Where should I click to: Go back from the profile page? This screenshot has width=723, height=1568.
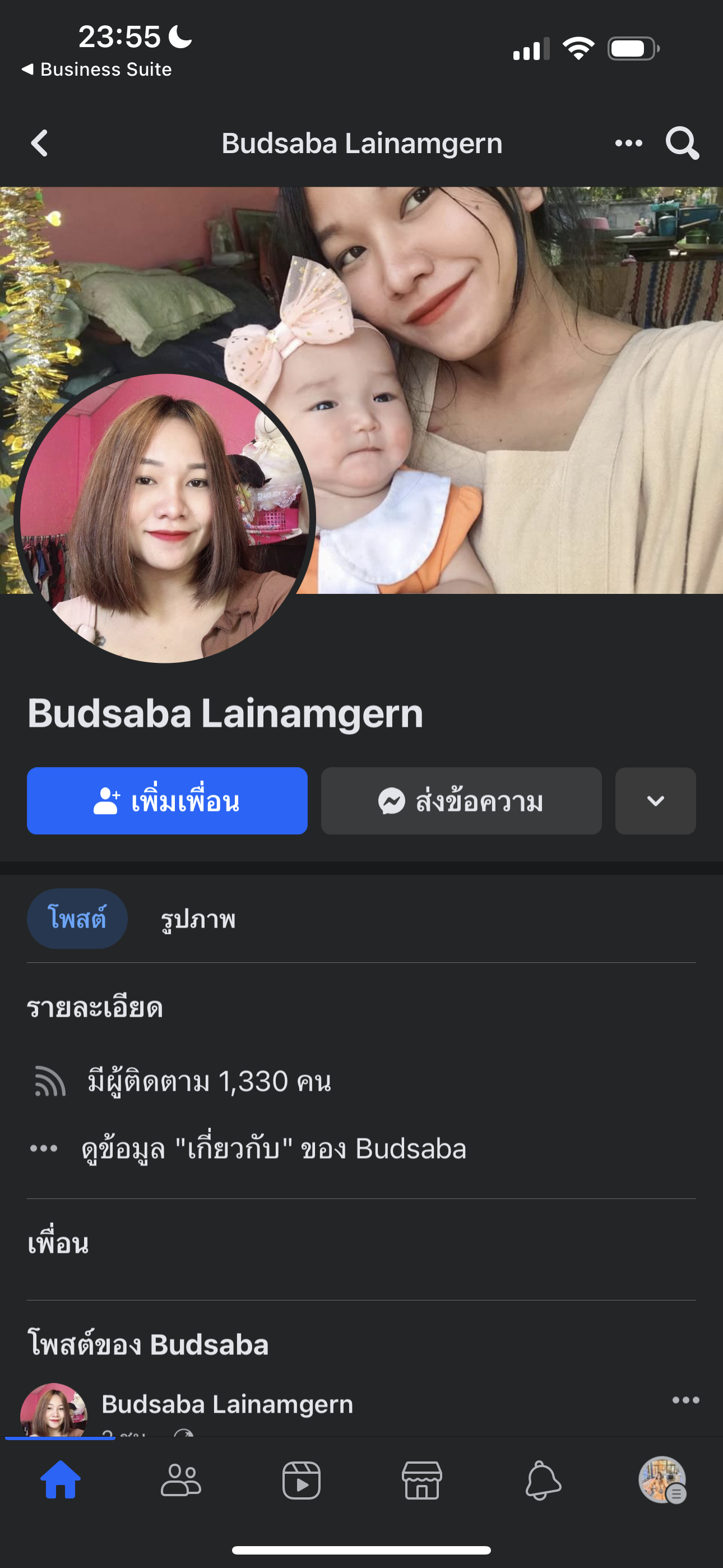coord(40,144)
